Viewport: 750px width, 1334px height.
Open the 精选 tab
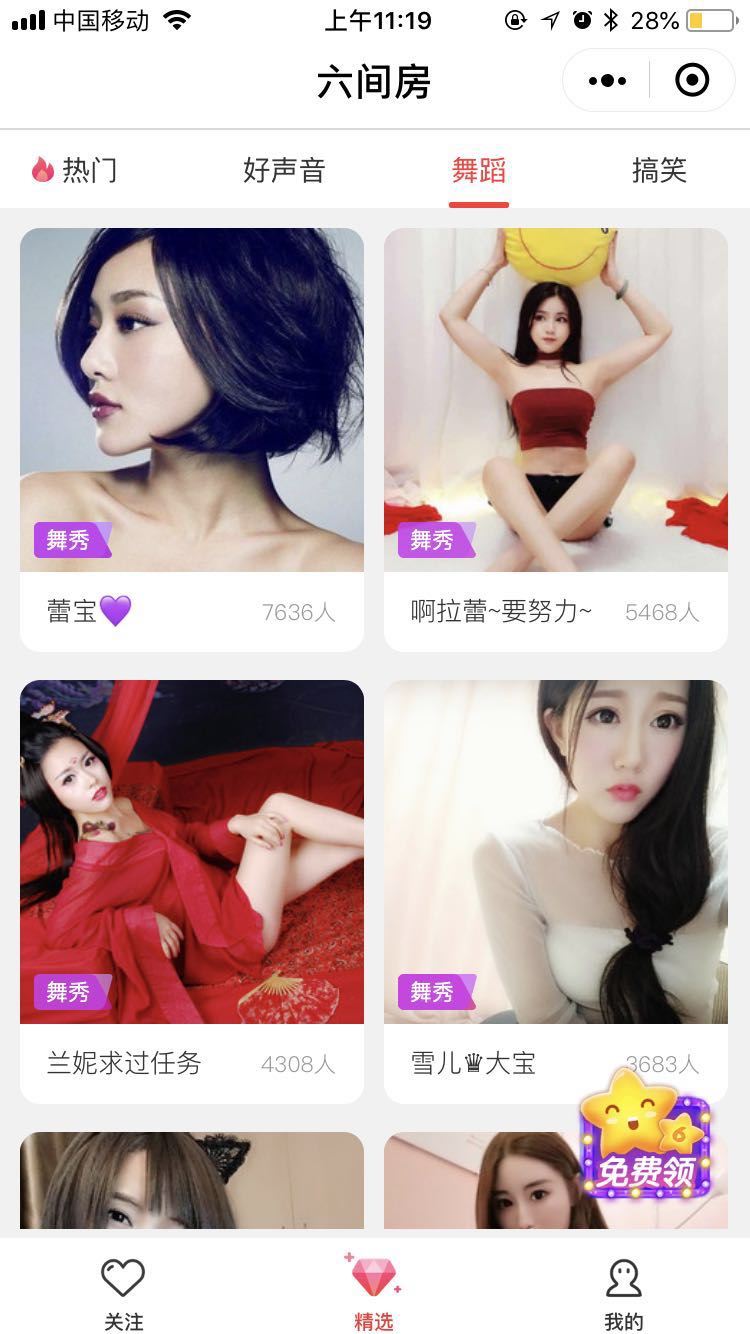tap(374, 1294)
